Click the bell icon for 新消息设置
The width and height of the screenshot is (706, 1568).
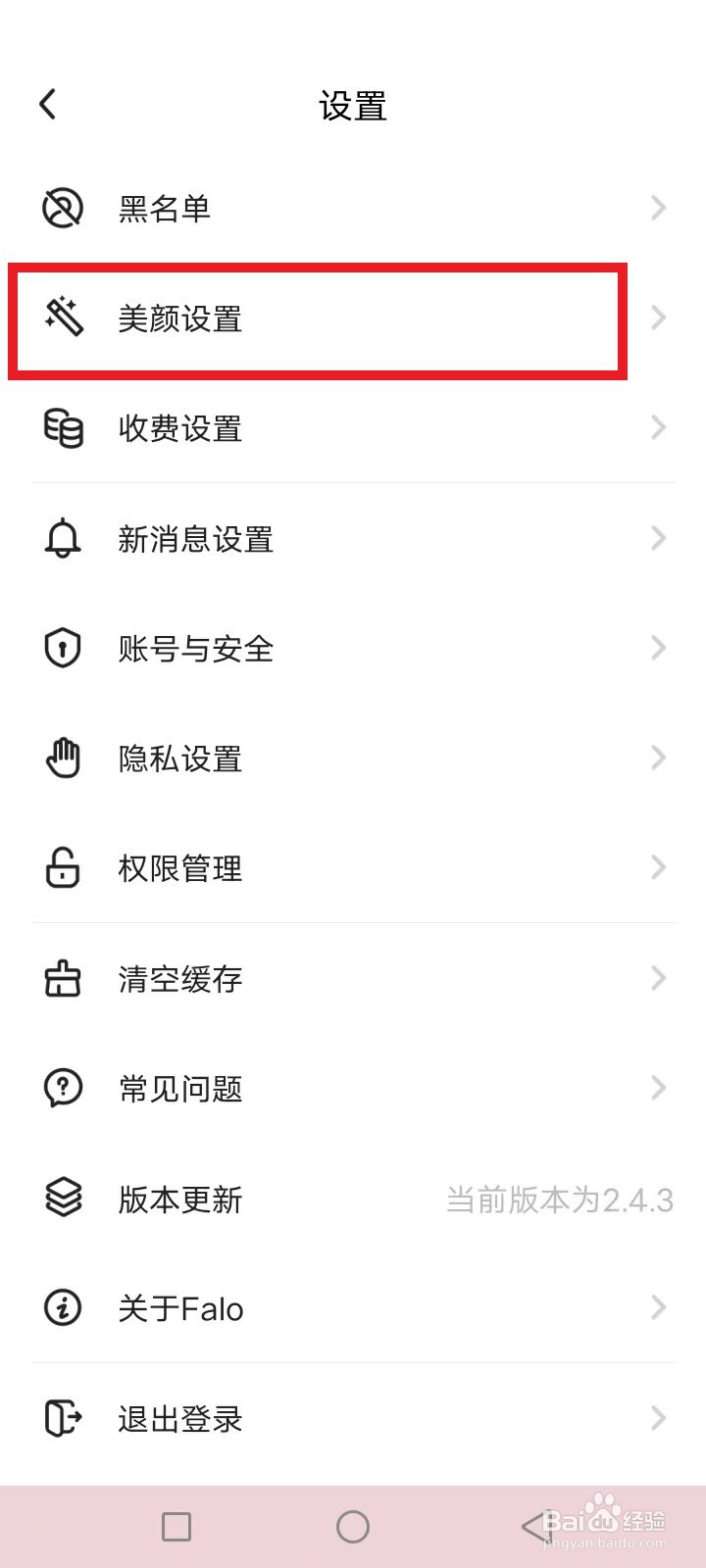[x=62, y=538]
